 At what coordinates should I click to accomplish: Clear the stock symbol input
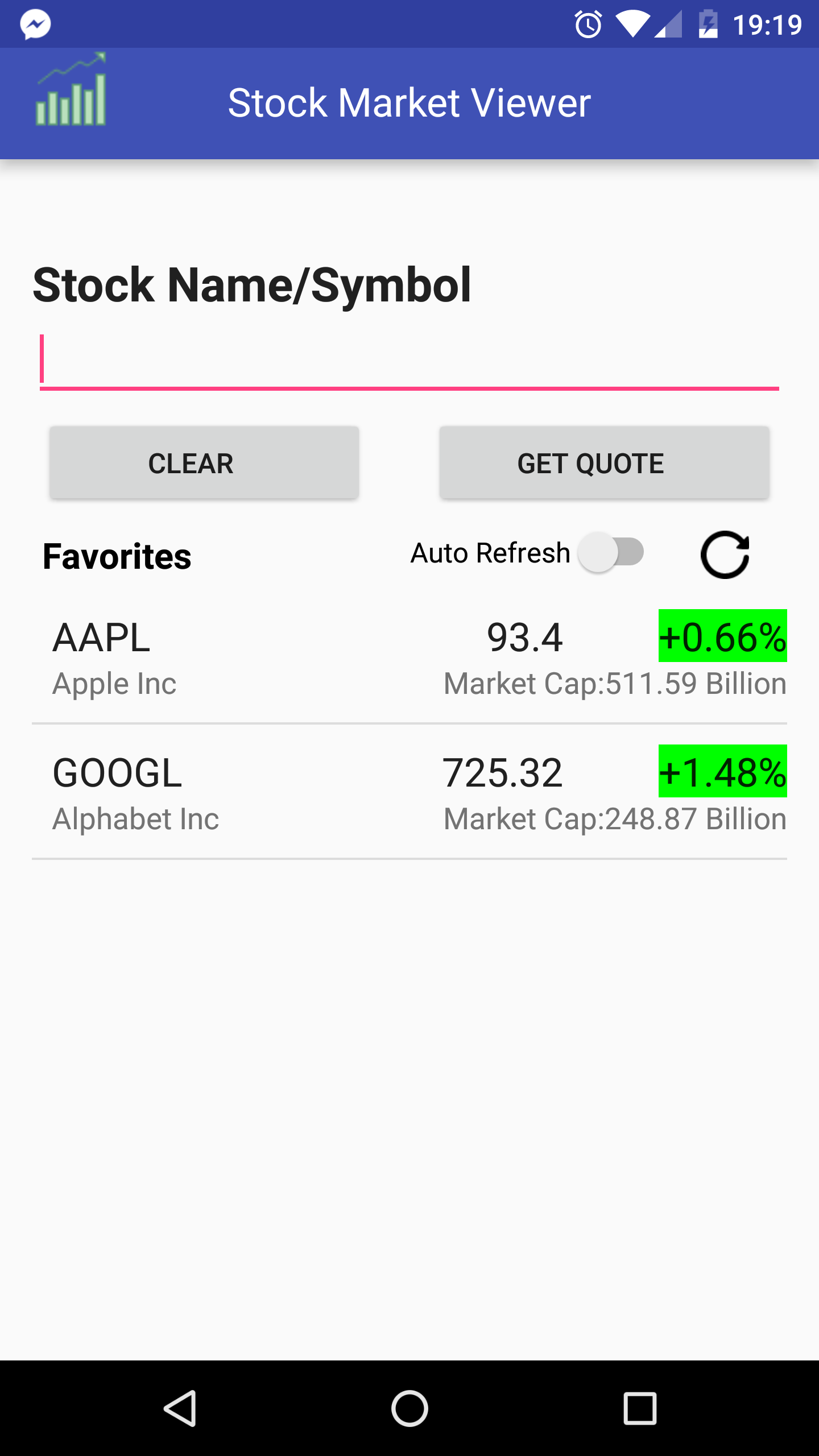coord(204,463)
